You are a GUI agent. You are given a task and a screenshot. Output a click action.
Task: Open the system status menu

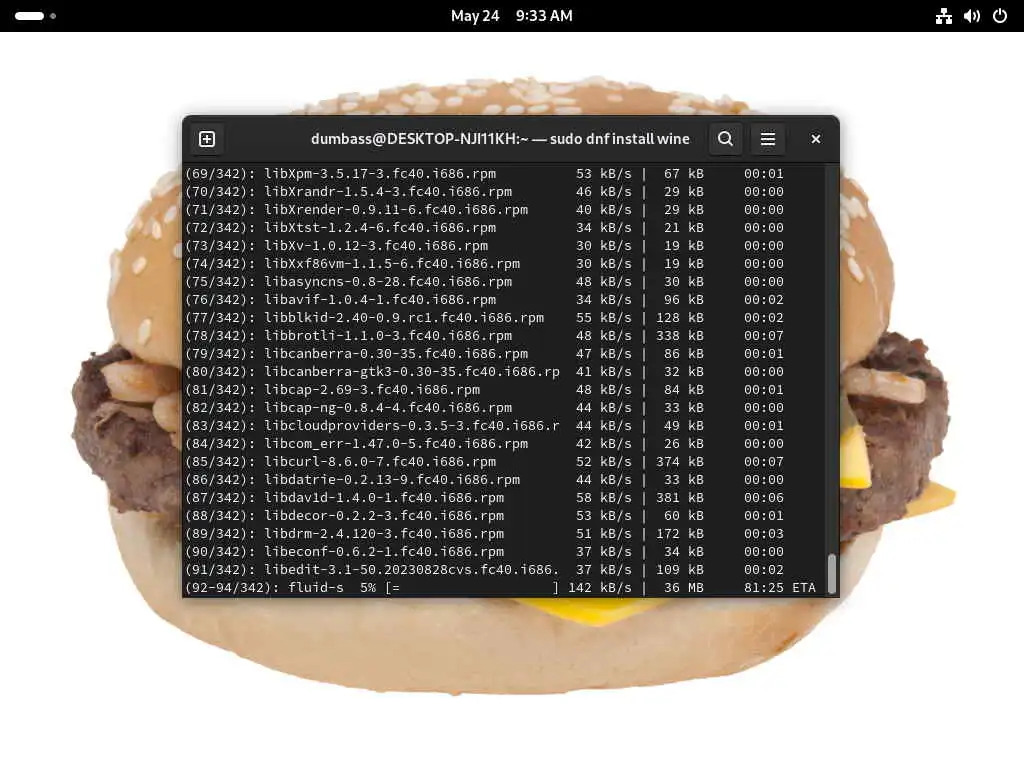[x=971, y=16]
